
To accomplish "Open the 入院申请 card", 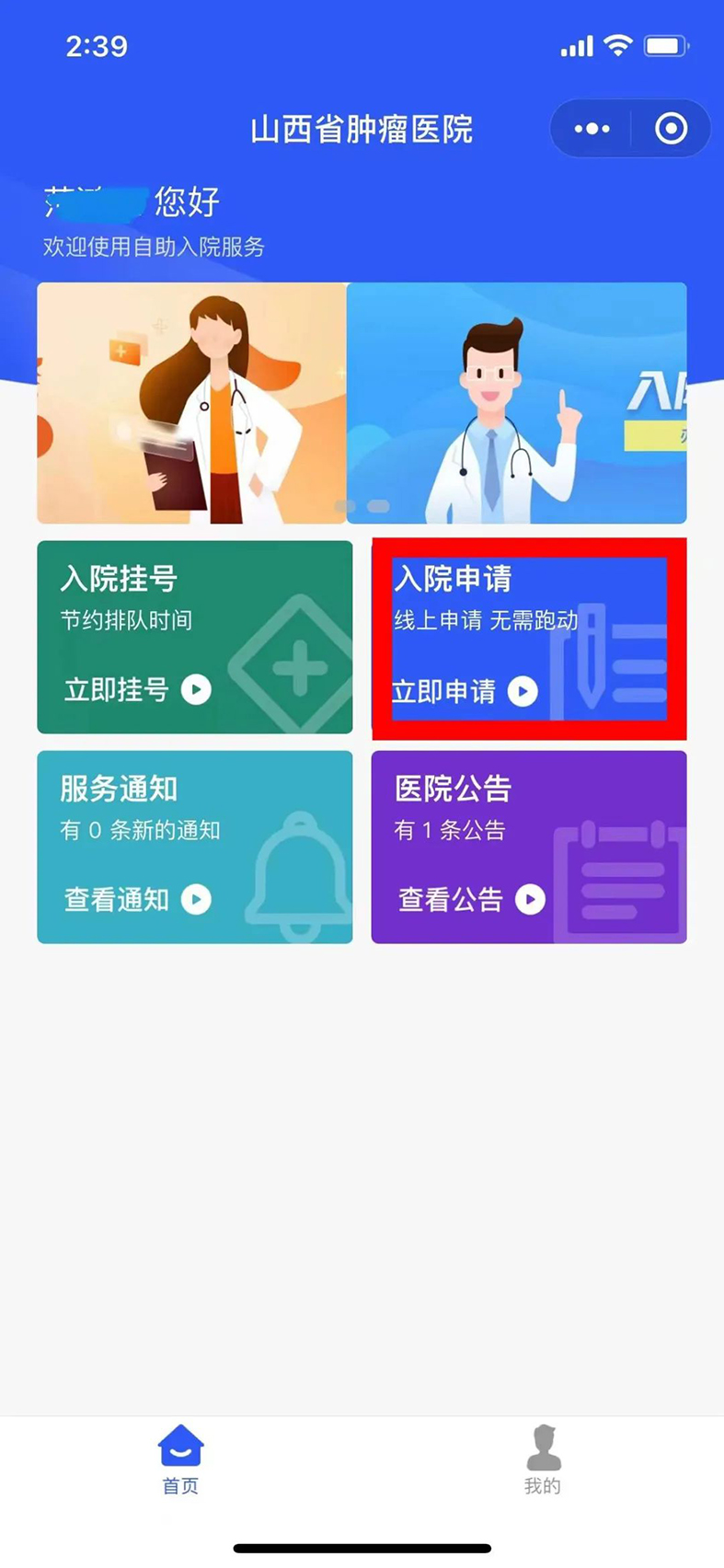I will coord(529,638).
